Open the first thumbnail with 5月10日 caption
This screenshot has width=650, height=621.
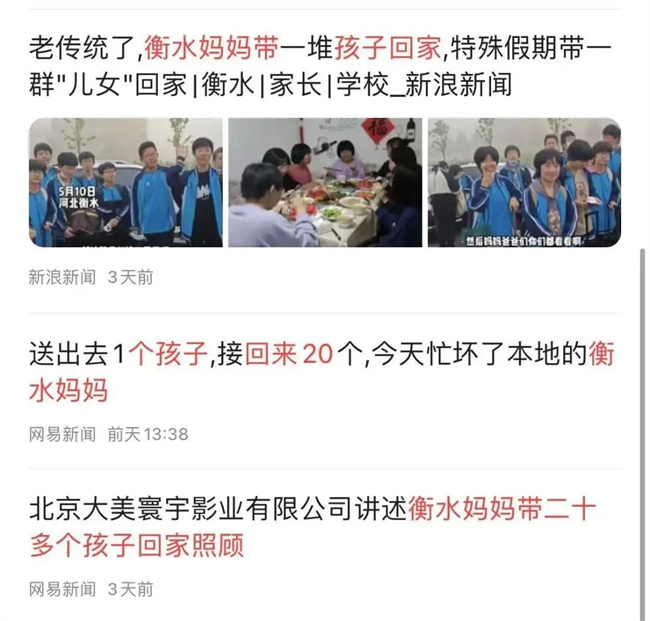click(125, 183)
